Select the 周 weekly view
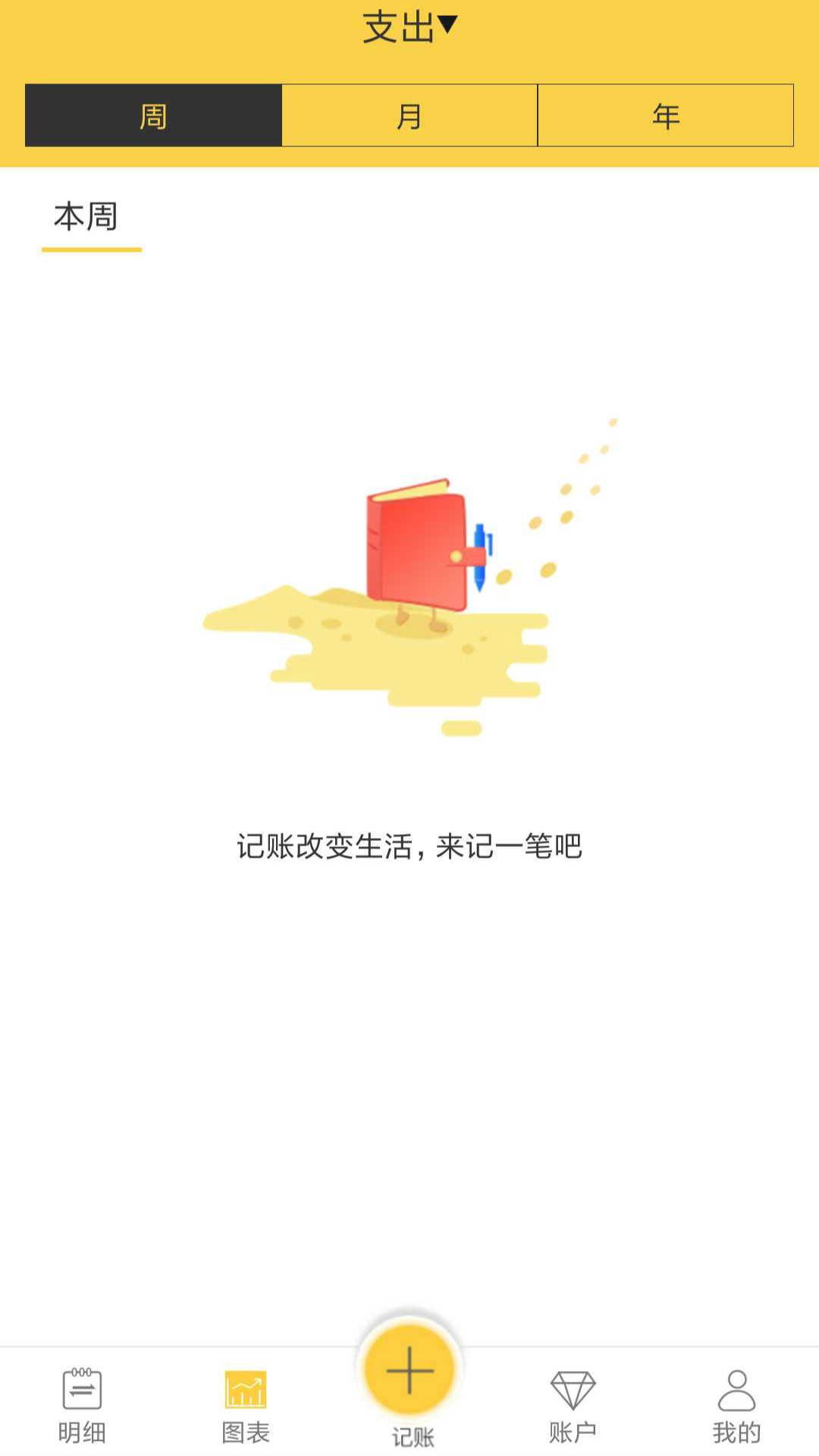 tap(153, 115)
